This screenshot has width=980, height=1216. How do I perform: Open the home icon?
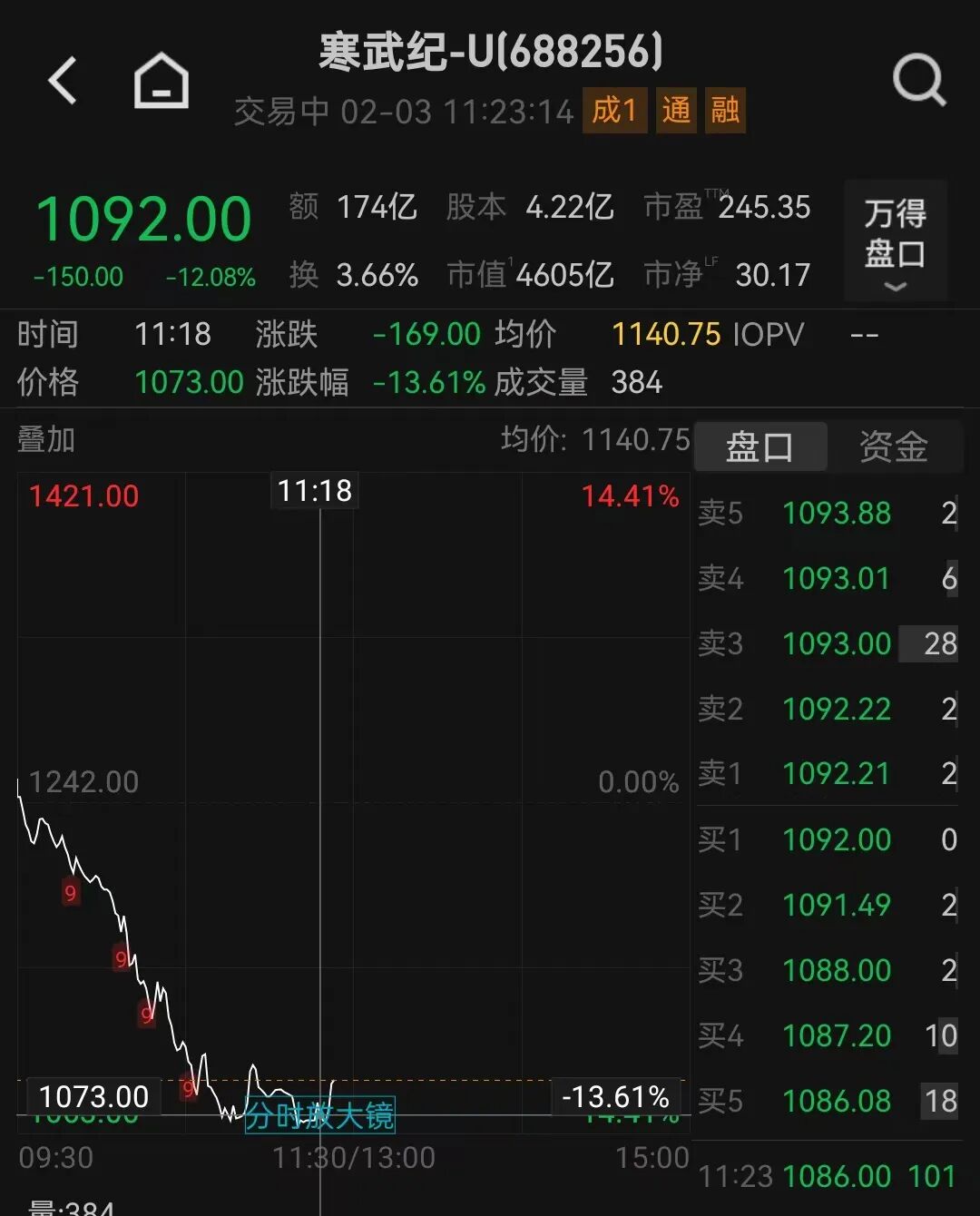(x=162, y=81)
